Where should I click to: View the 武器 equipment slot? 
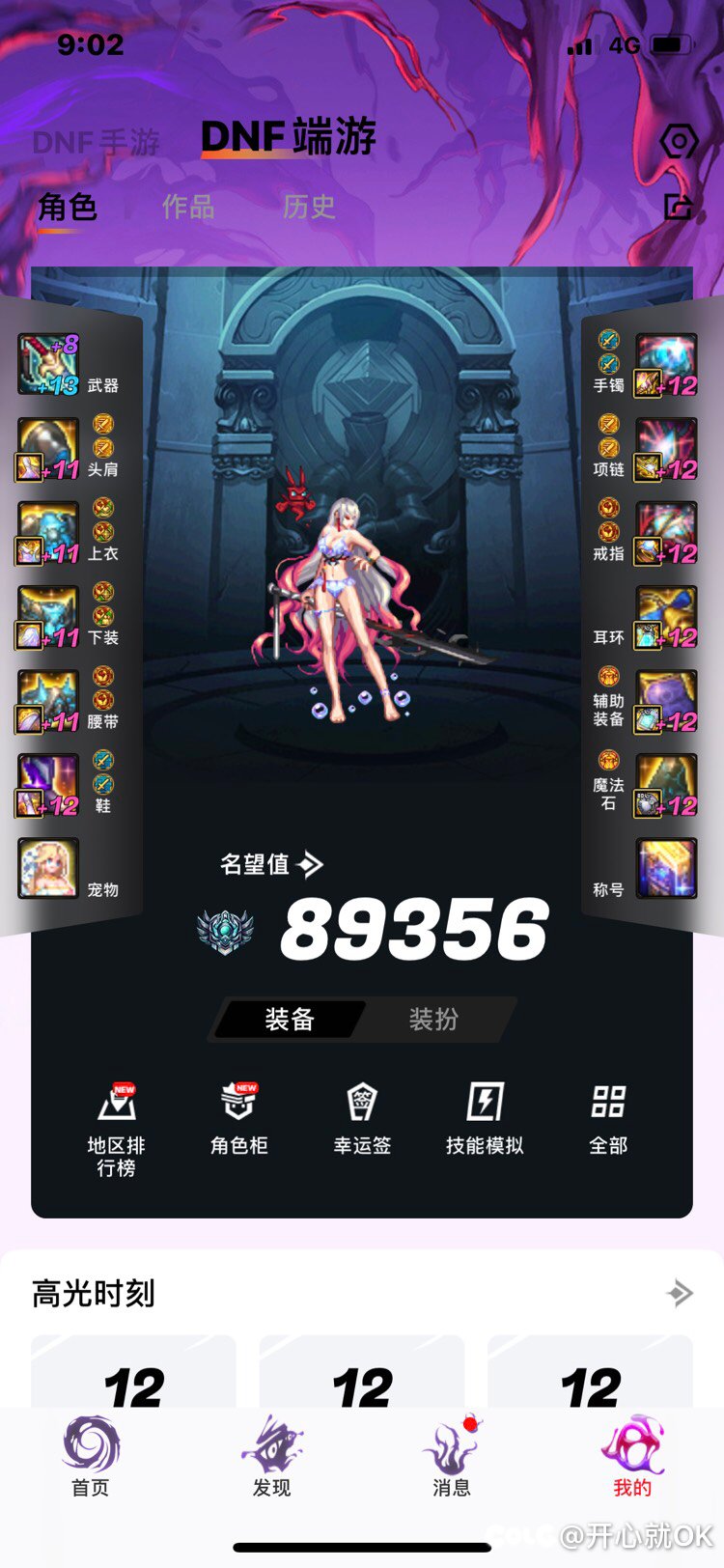point(48,365)
